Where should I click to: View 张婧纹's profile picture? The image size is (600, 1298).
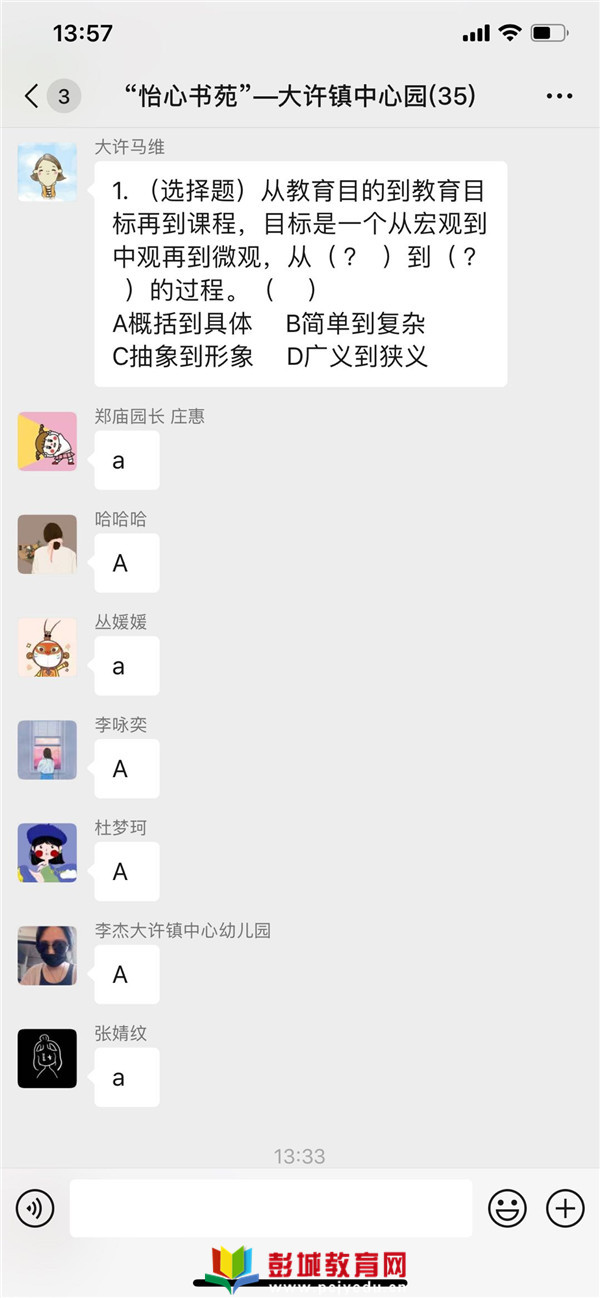tap(47, 1058)
